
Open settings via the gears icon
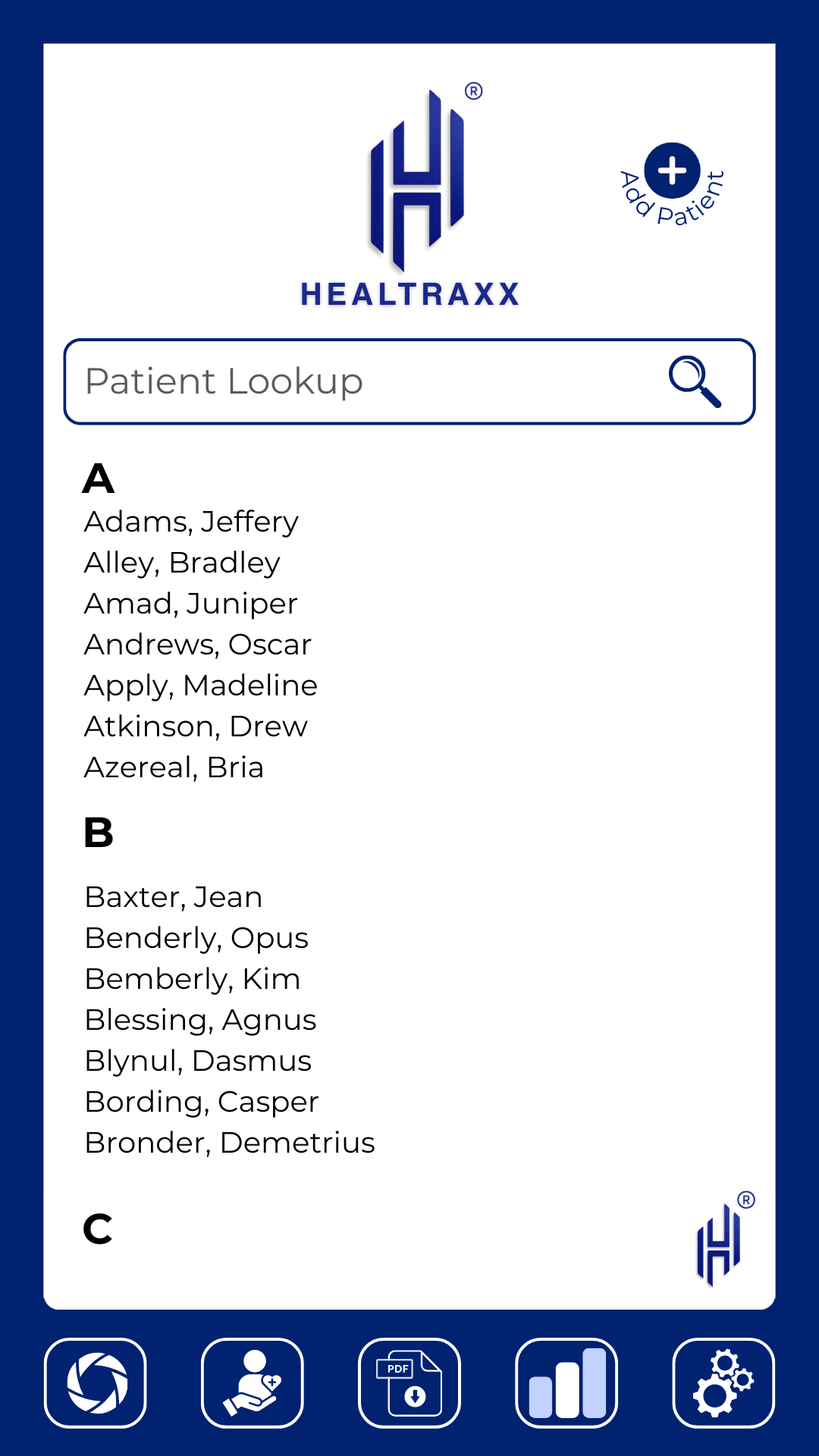(x=722, y=1382)
